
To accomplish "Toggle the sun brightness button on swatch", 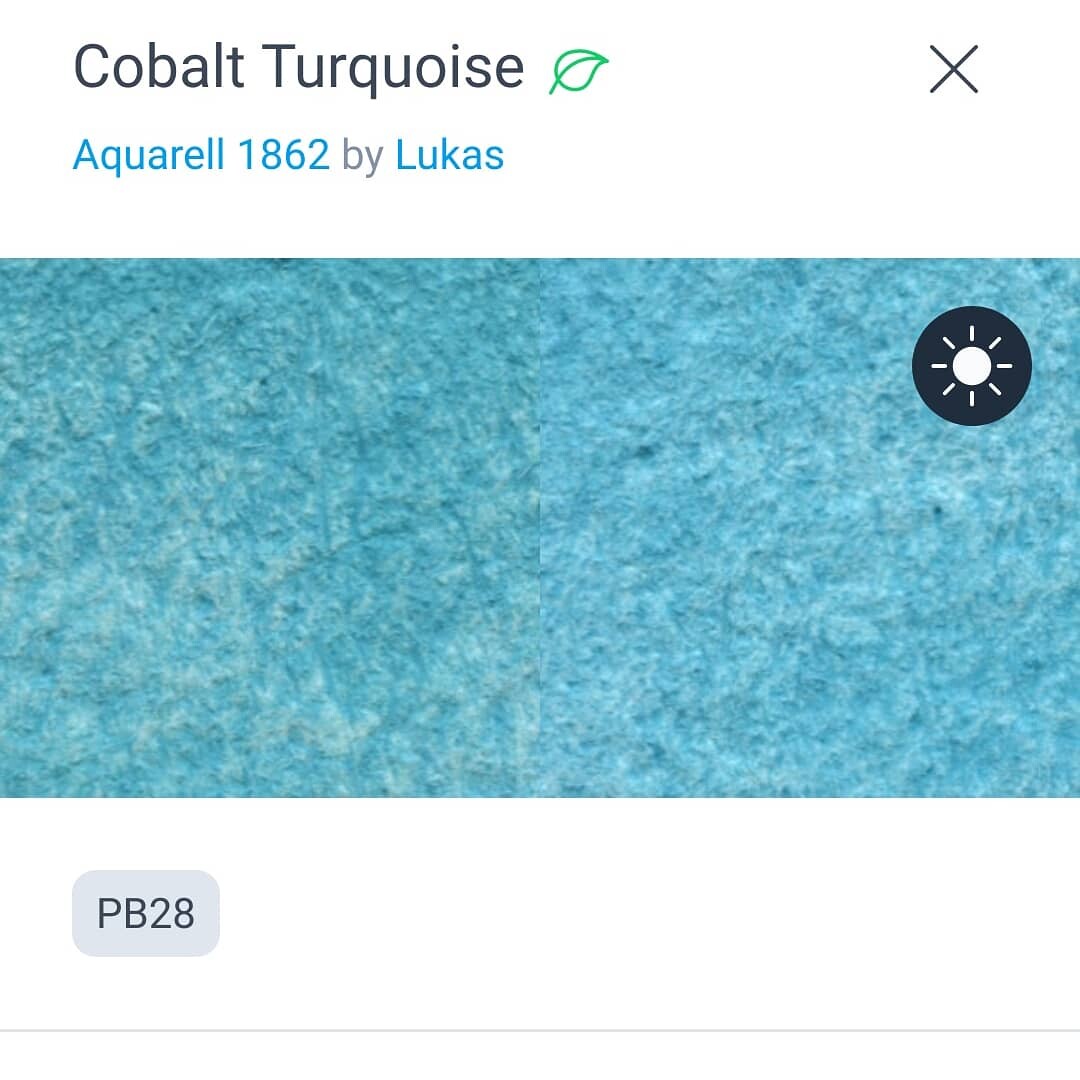I will (971, 366).
